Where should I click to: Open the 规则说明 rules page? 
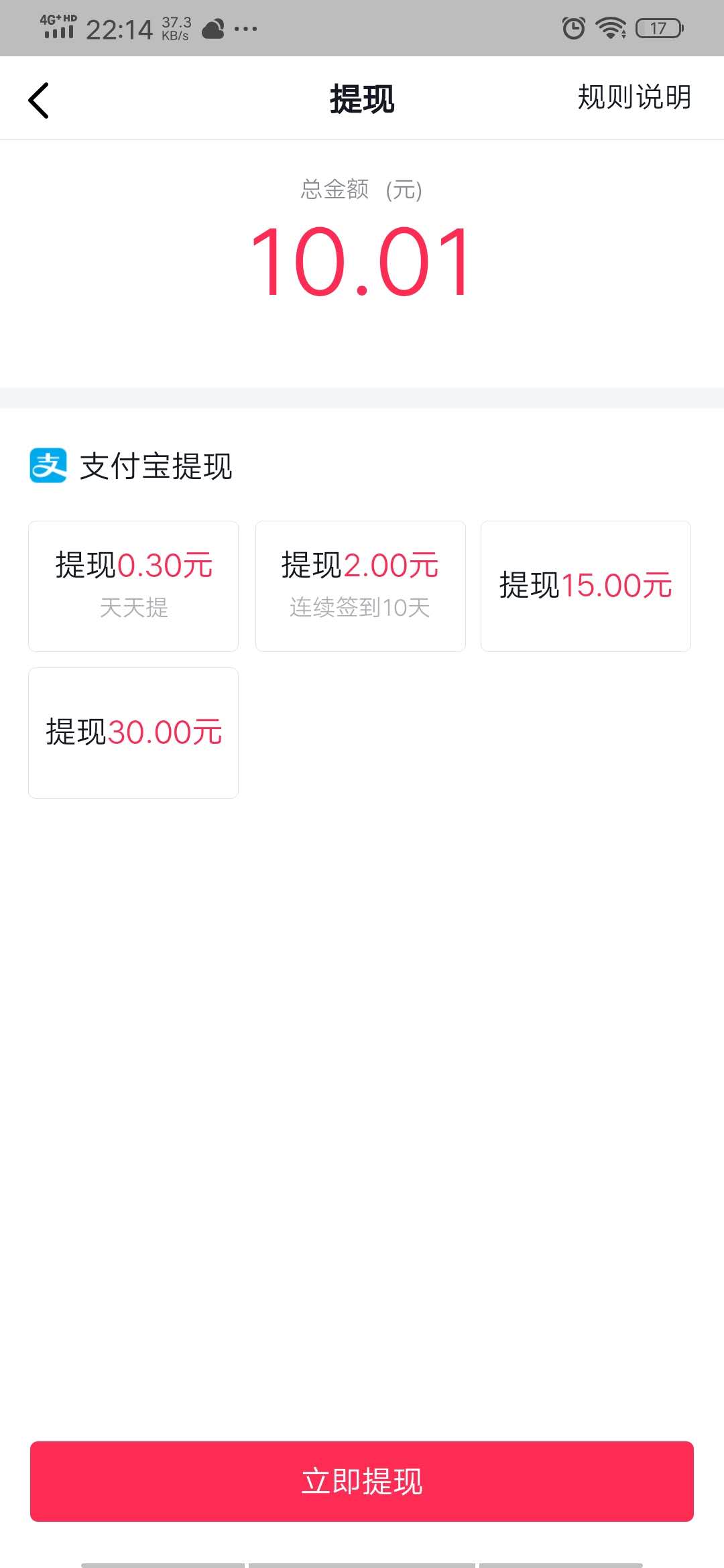[633, 98]
